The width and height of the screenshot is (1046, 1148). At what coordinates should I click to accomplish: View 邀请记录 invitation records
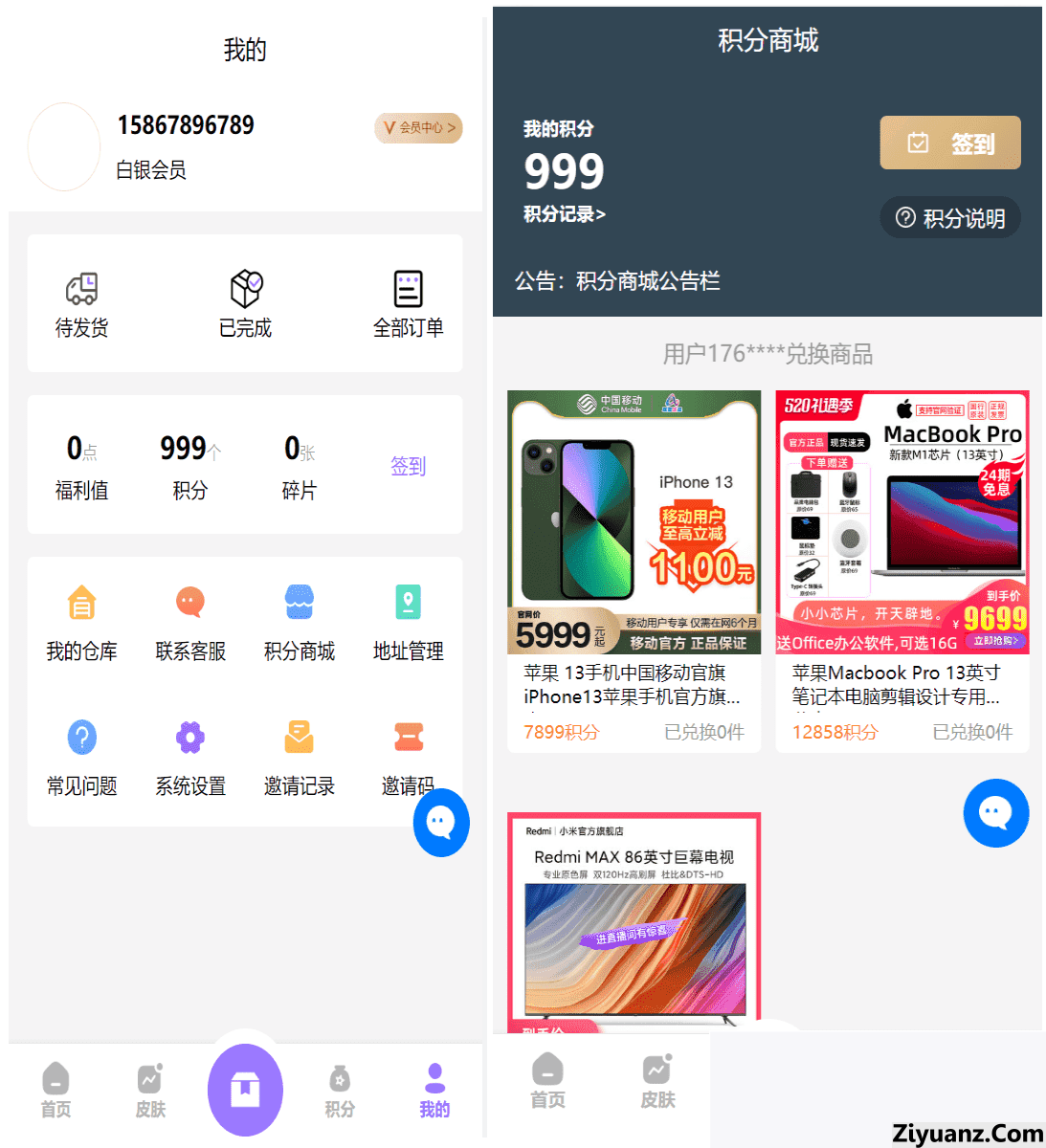(300, 758)
